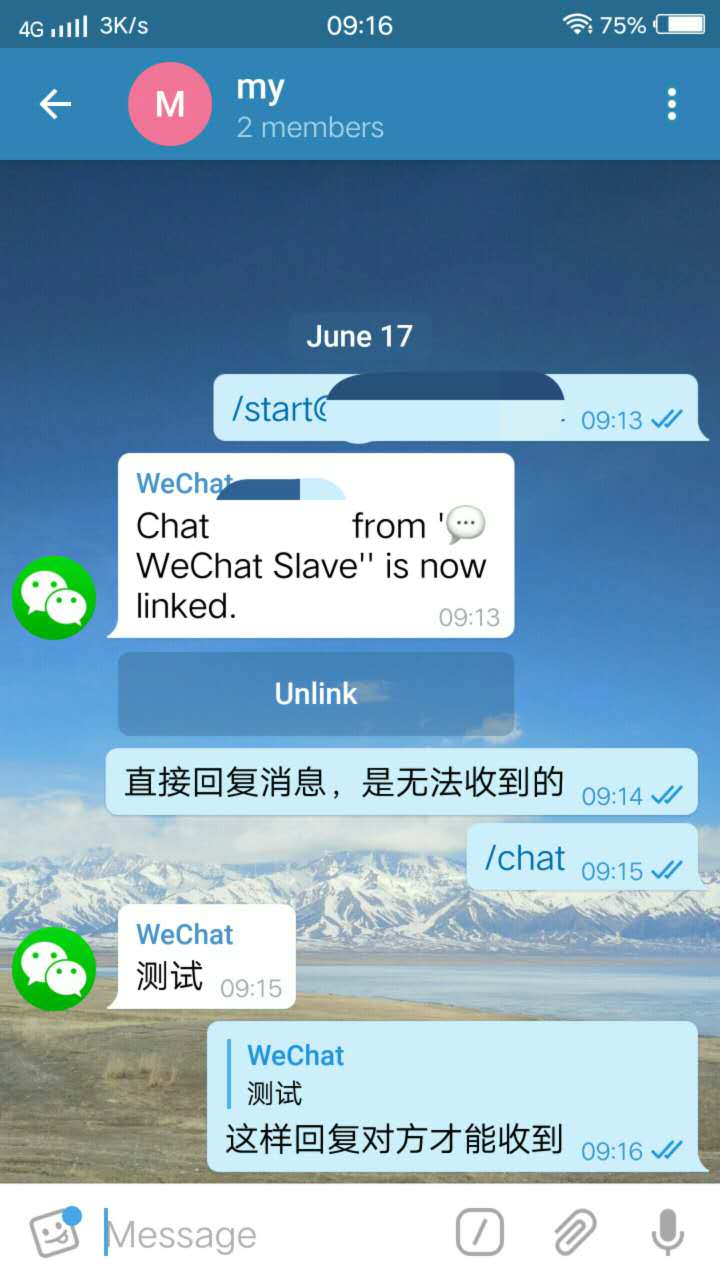The width and height of the screenshot is (720, 1280).
Task: Open the overflow menu
Action: (671, 104)
